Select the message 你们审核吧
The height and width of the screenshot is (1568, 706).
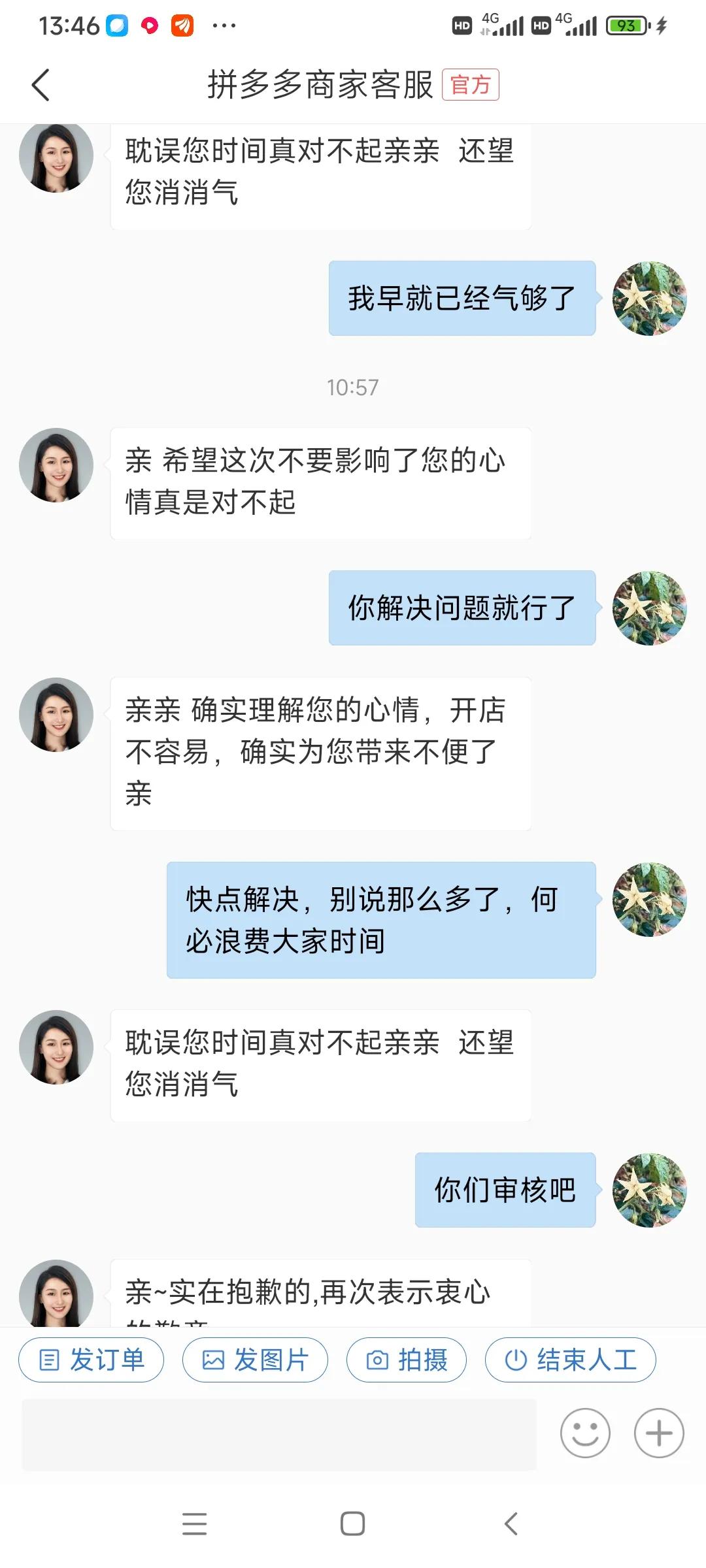[x=503, y=1190]
